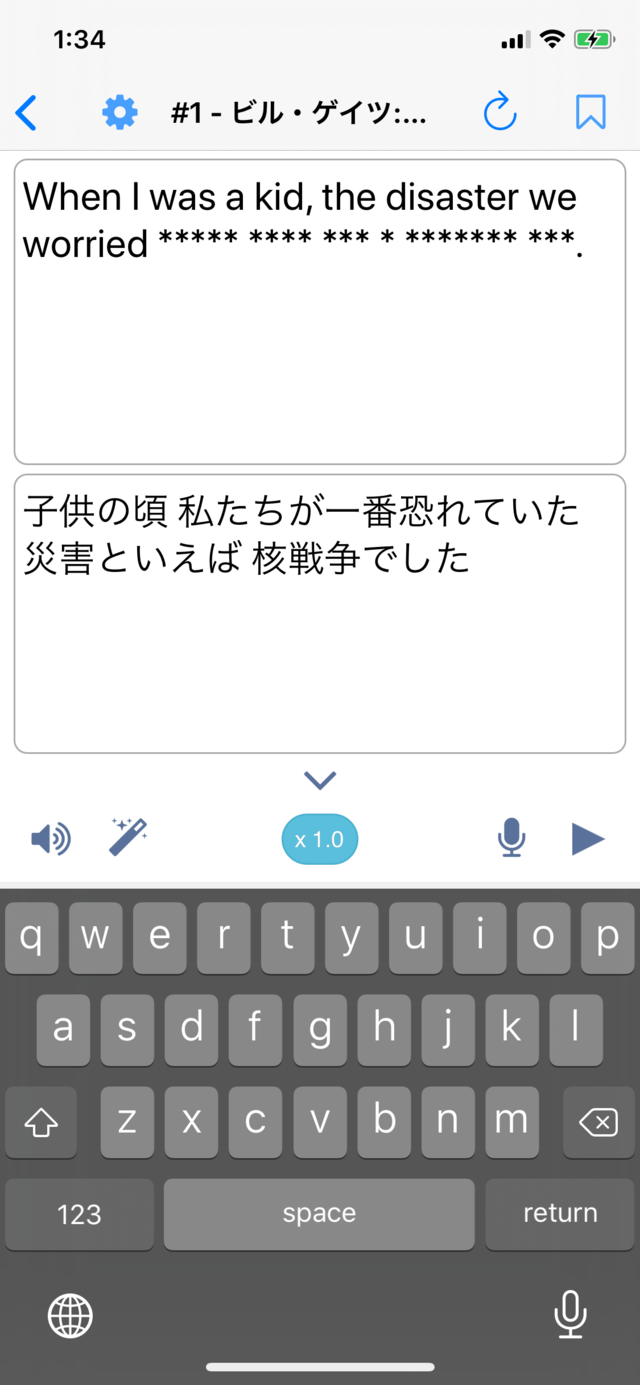Tap the speaker volume icon
The width and height of the screenshot is (640, 1385).
[x=51, y=839]
